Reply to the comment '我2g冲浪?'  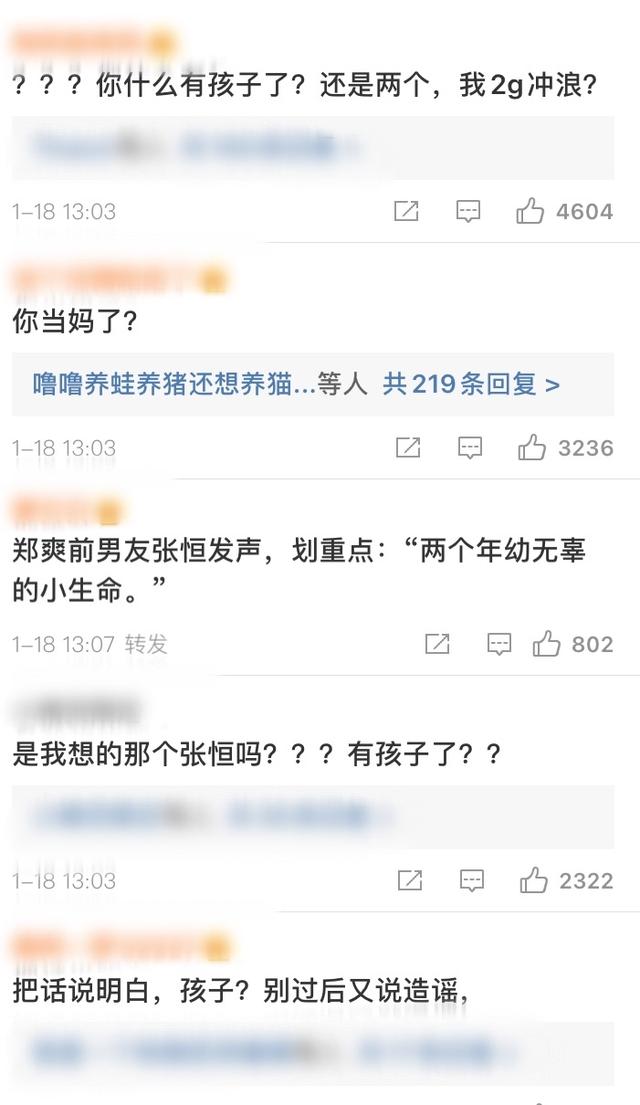(x=468, y=211)
